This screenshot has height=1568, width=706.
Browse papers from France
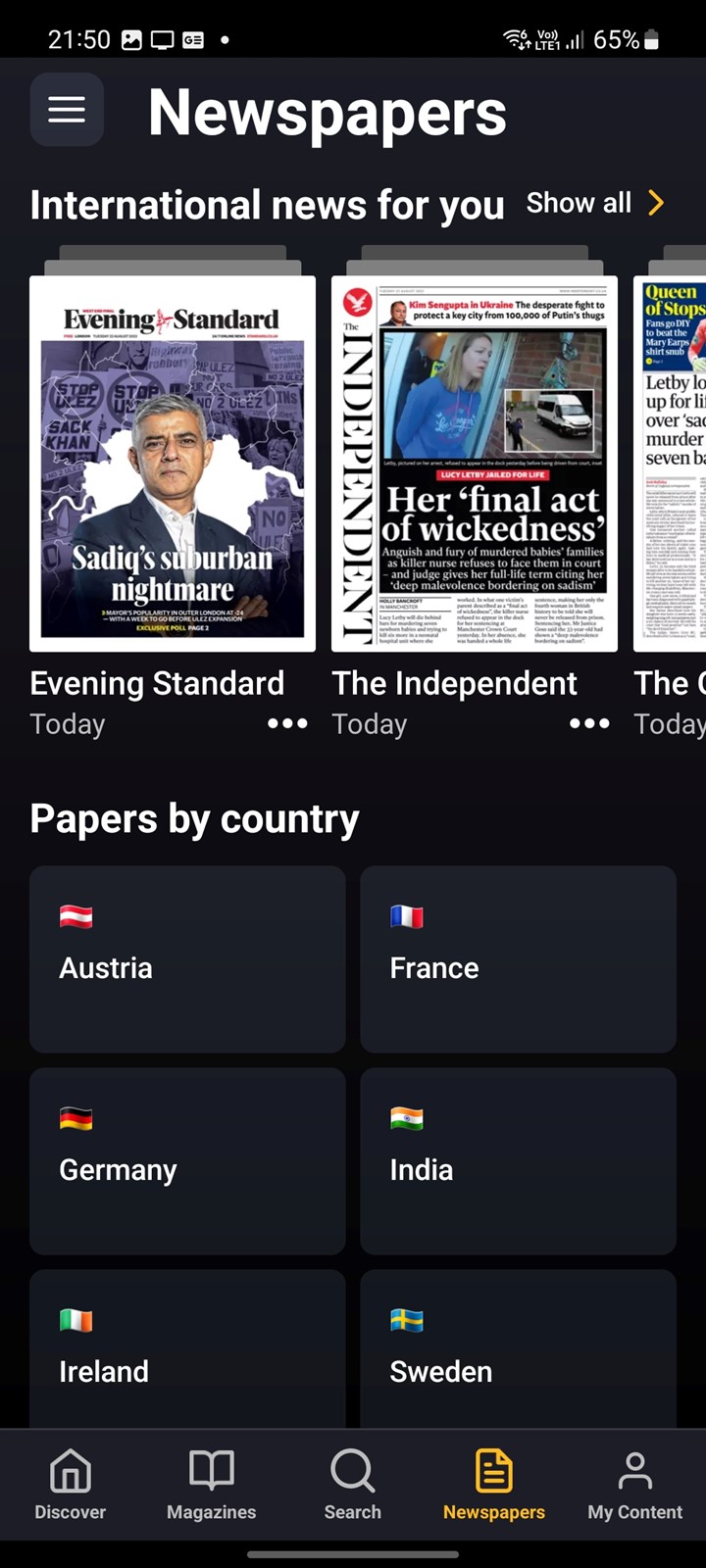518,959
